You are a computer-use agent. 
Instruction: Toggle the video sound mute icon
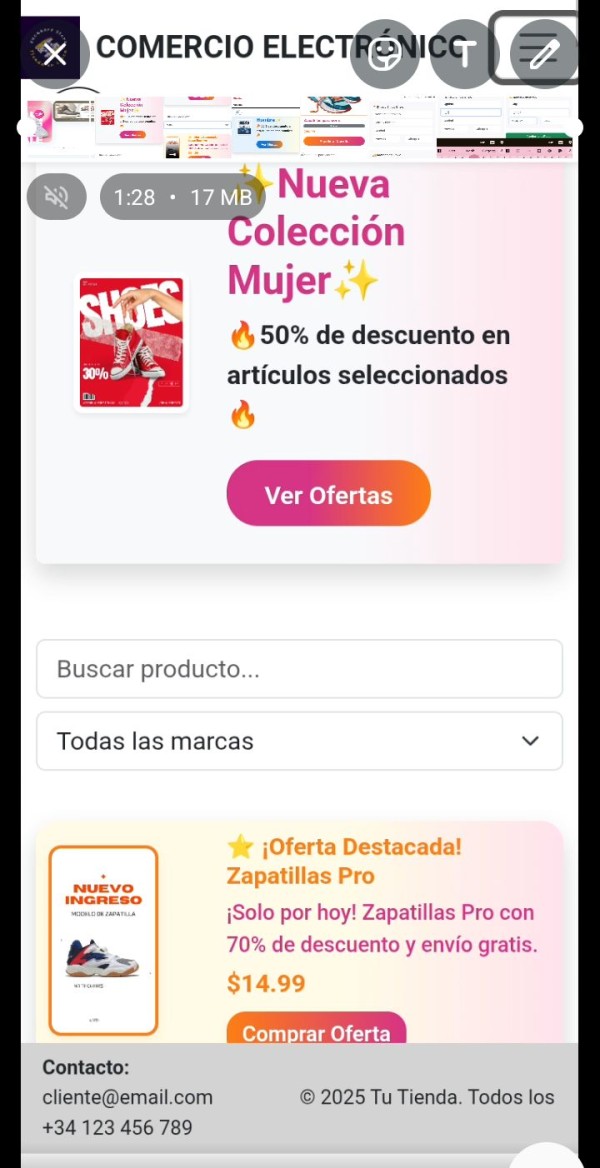click(x=57, y=197)
